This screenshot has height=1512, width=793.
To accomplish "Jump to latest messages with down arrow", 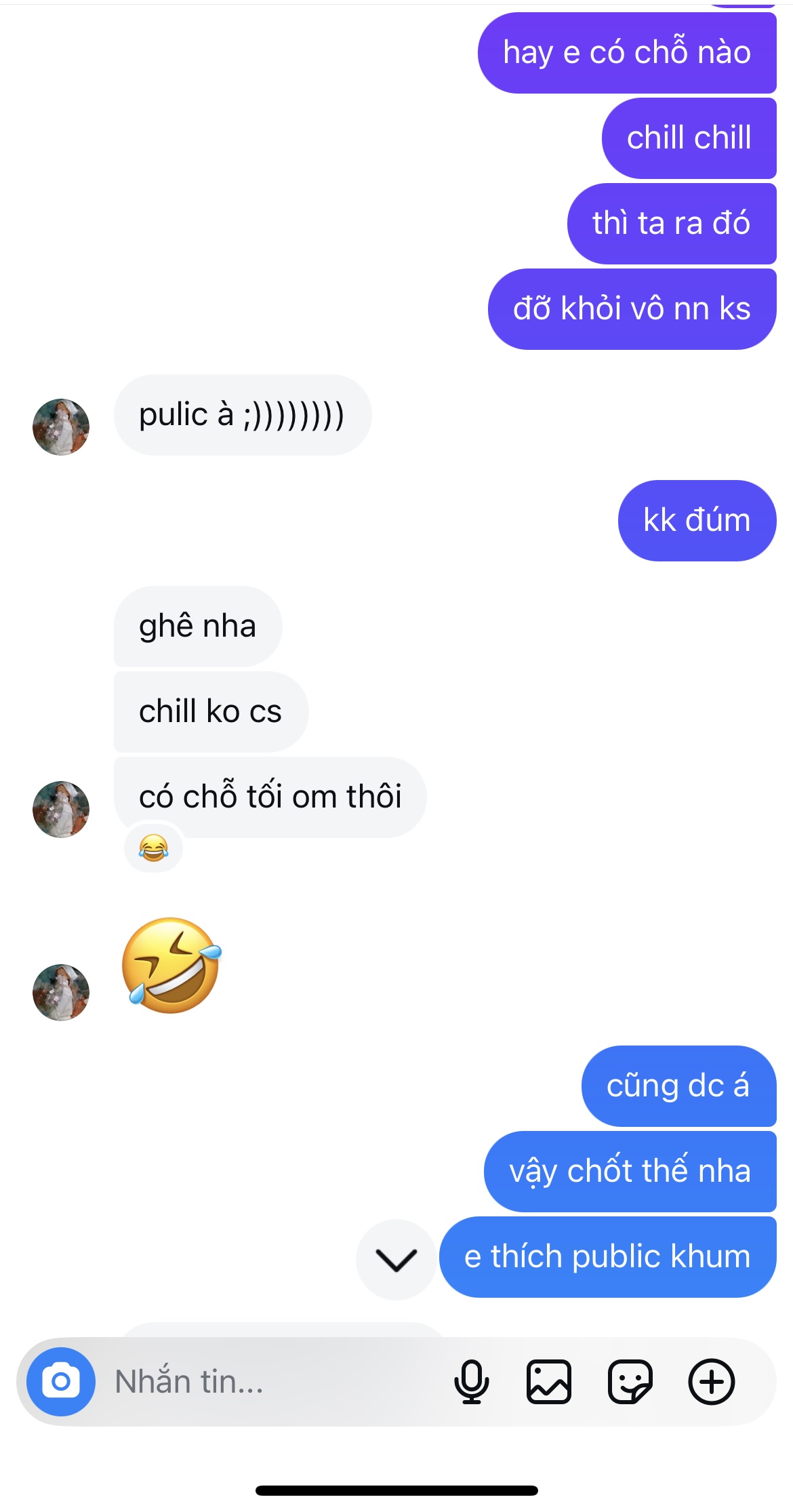I will click(x=396, y=1259).
